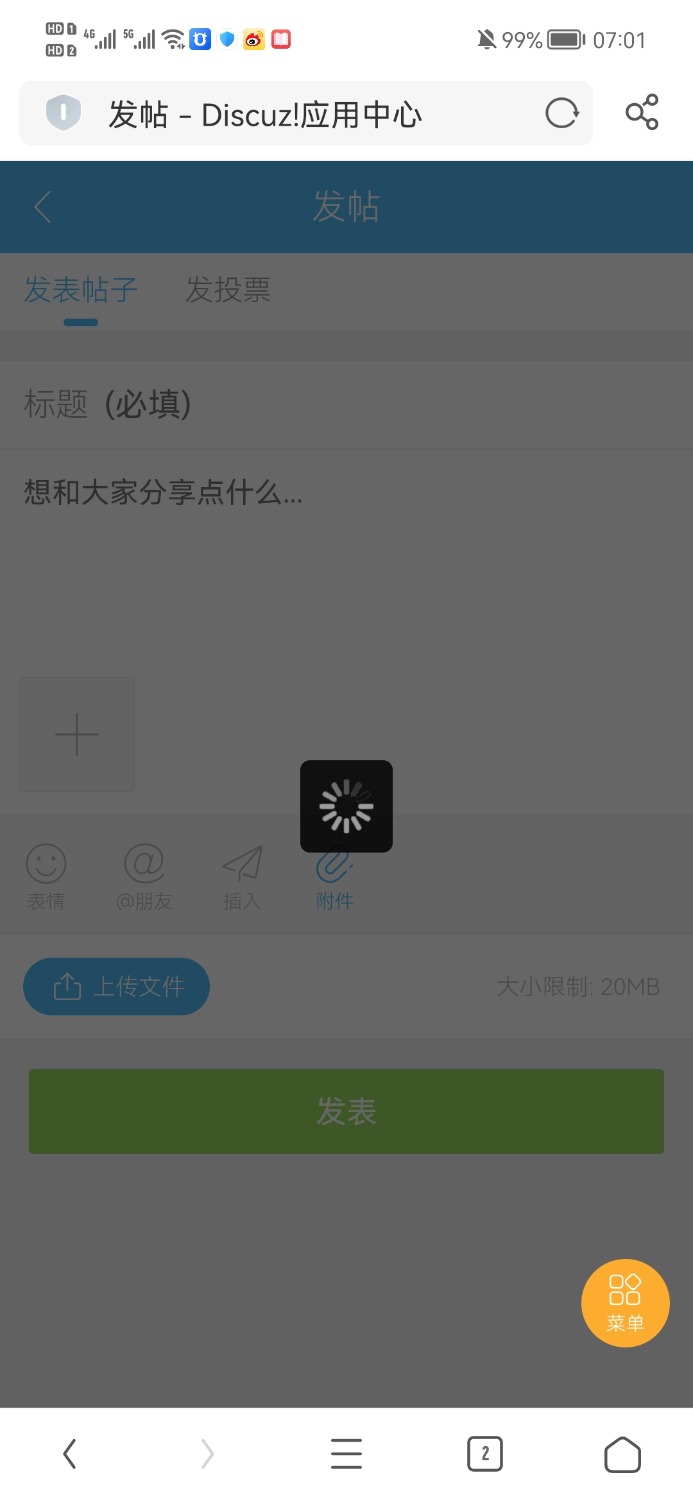The width and height of the screenshot is (693, 1500).
Task: Open the site security shield icon
Action: (63, 113)
